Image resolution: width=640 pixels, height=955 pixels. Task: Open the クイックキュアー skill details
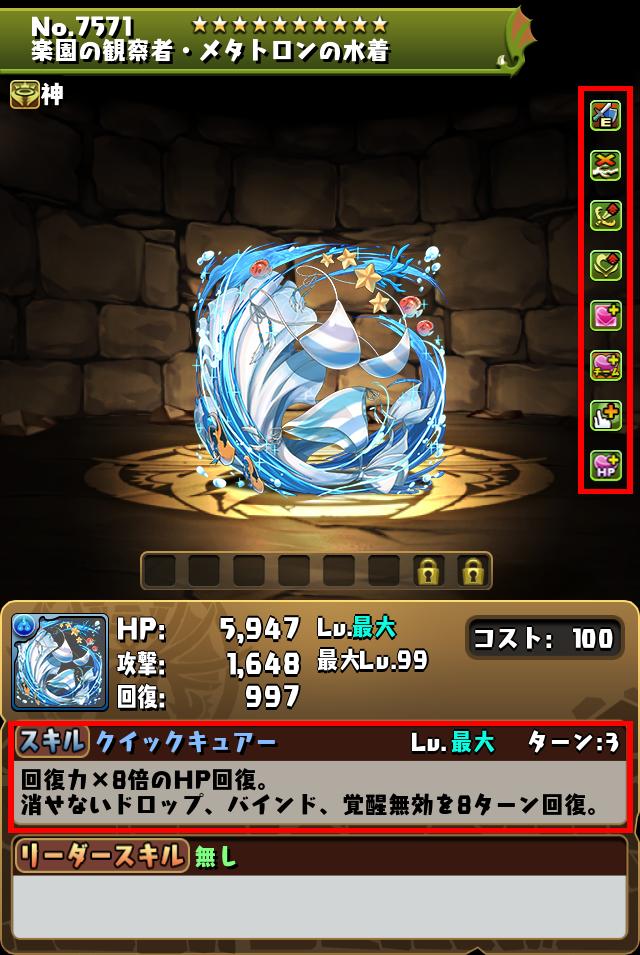320,776
